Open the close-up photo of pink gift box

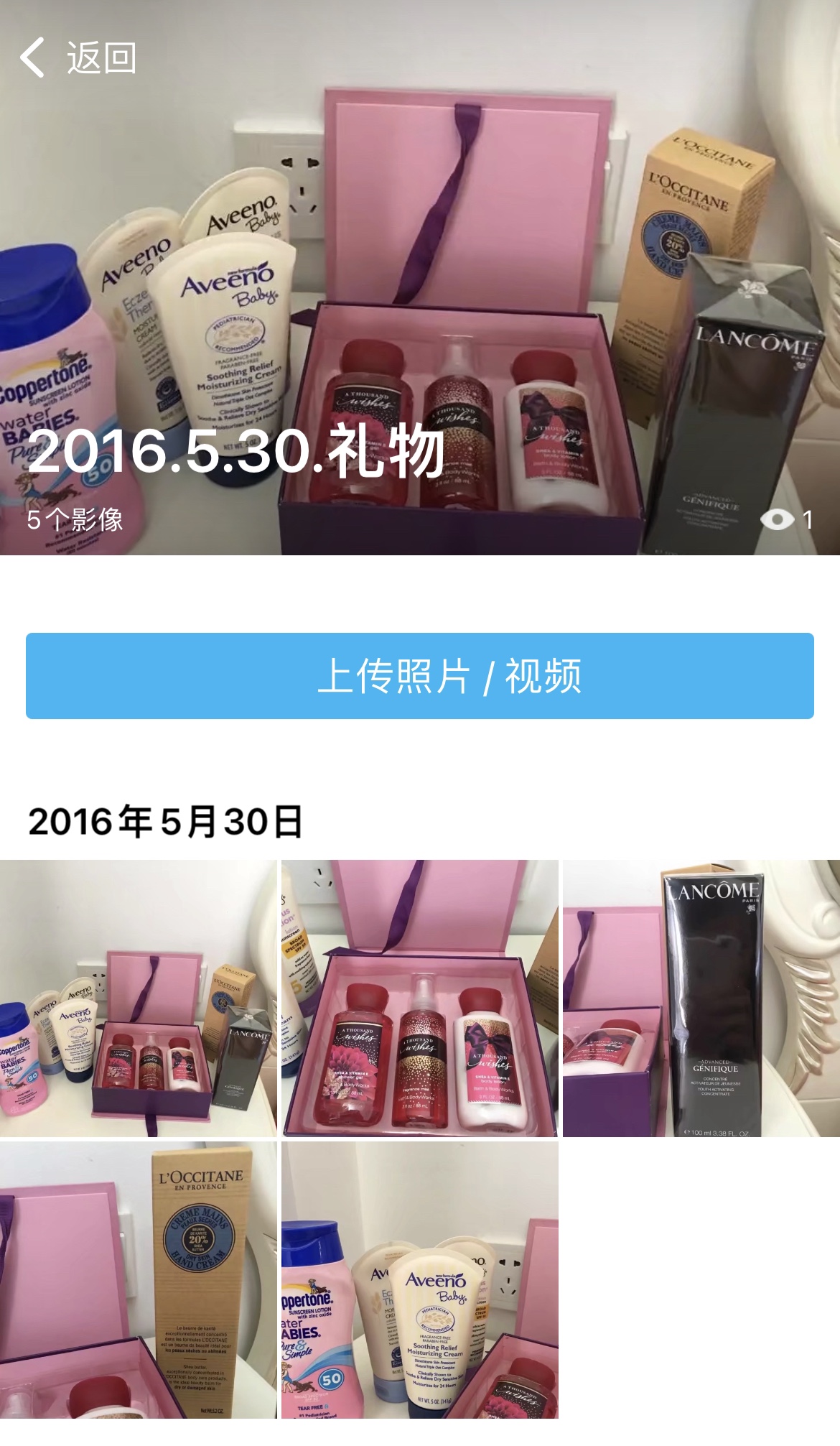pyautogui.click(x=420, y=998)
